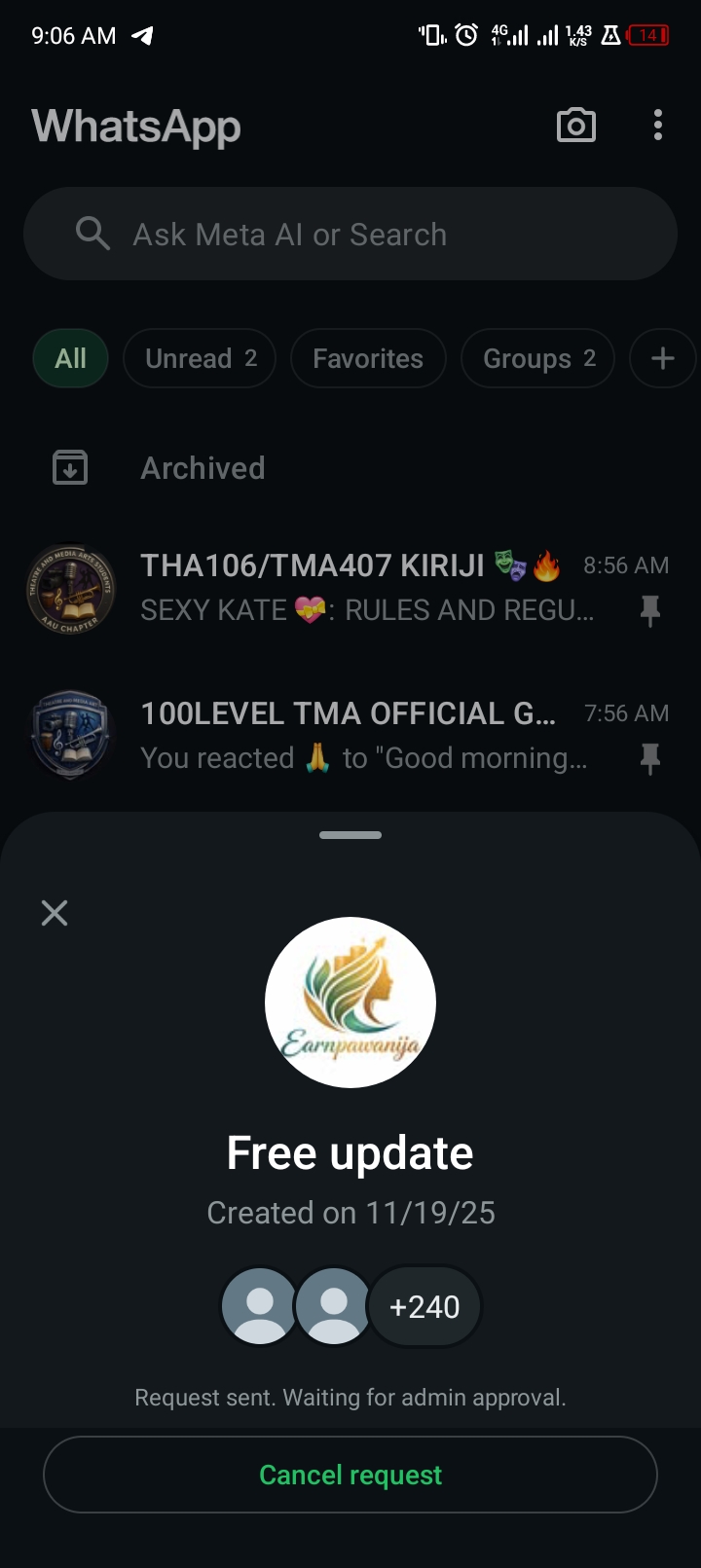Open the Archived chats
The width and height of the screenshot is (701, 1568).
[203, 468]
